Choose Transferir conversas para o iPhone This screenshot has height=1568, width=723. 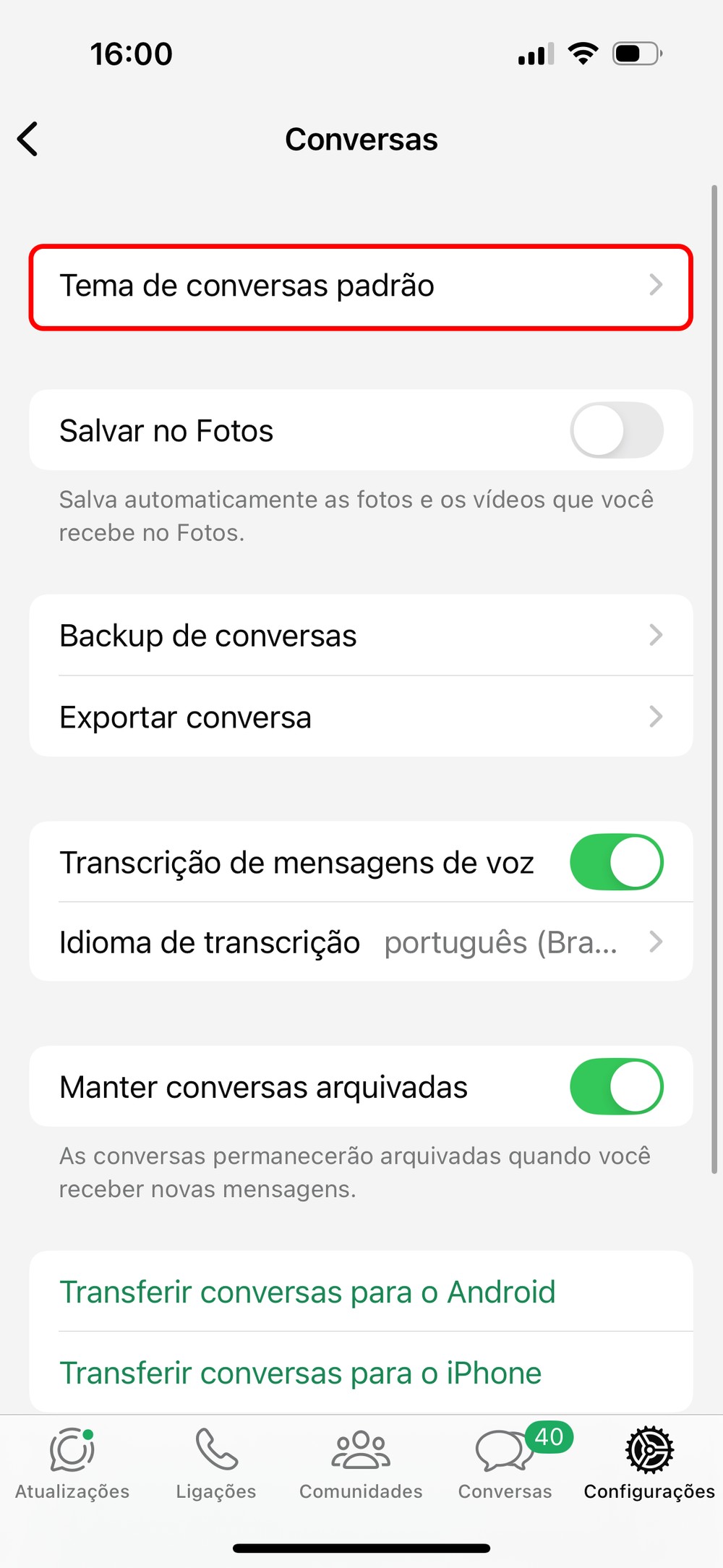point(300,1373)
